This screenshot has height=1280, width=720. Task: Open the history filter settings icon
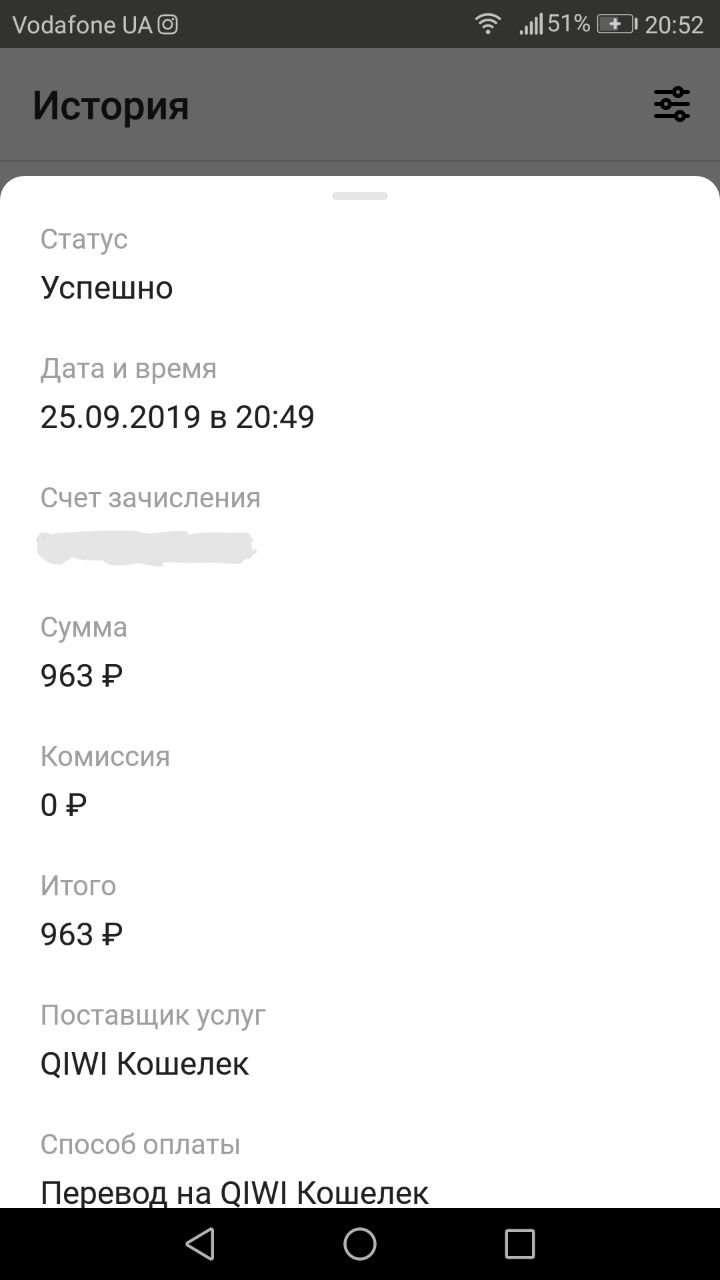672,104
